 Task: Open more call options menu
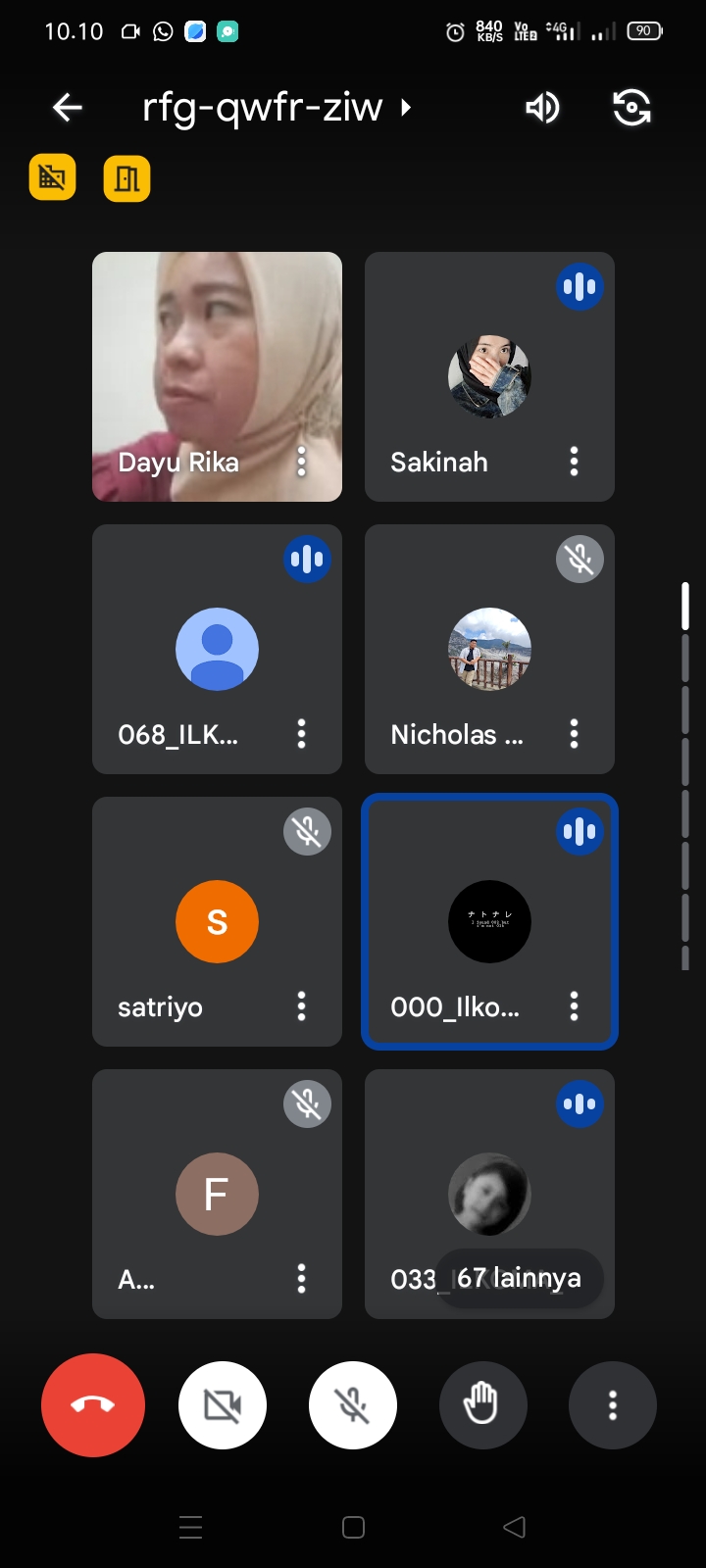[x=613, y=1405]
